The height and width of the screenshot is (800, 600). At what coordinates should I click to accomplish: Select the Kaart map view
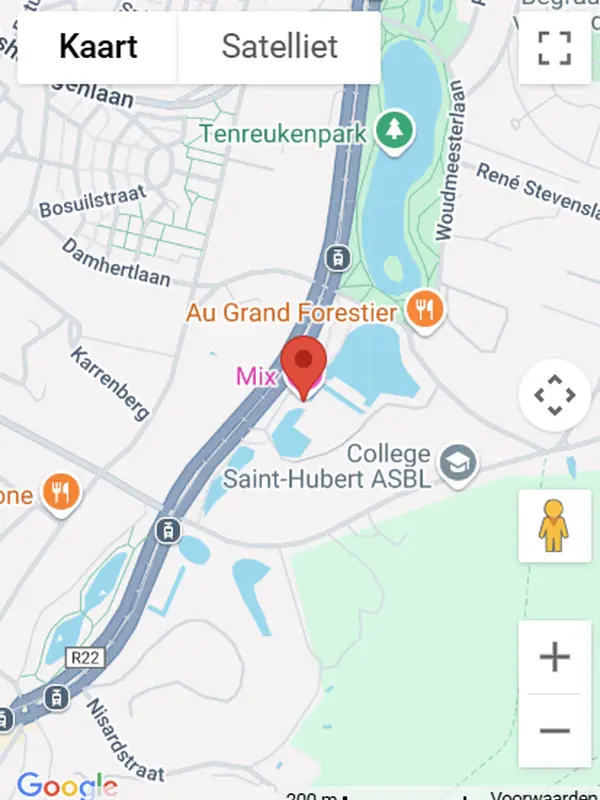click(98, 47)
